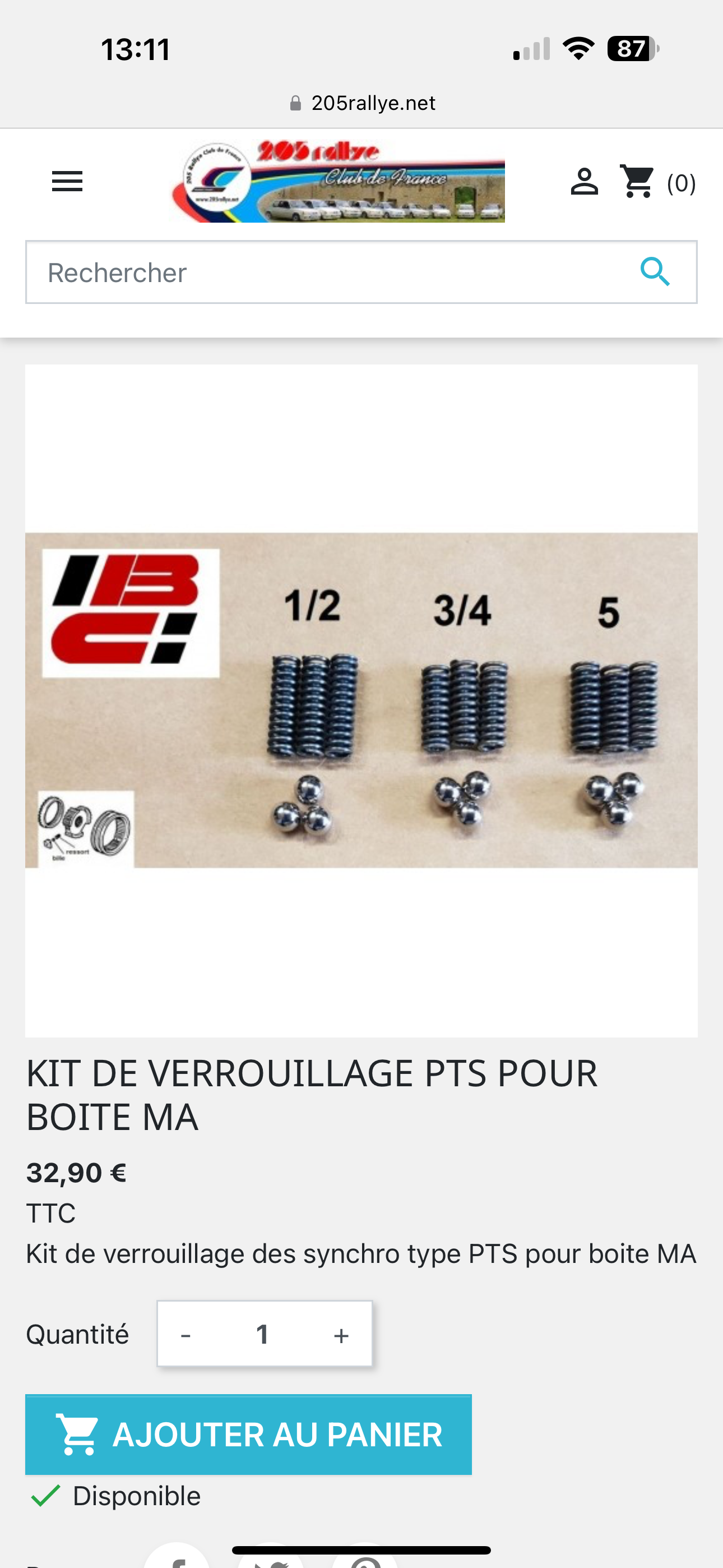Open the PTS locking kit product image
The image size is (723, 1568).
pos(361,700)
